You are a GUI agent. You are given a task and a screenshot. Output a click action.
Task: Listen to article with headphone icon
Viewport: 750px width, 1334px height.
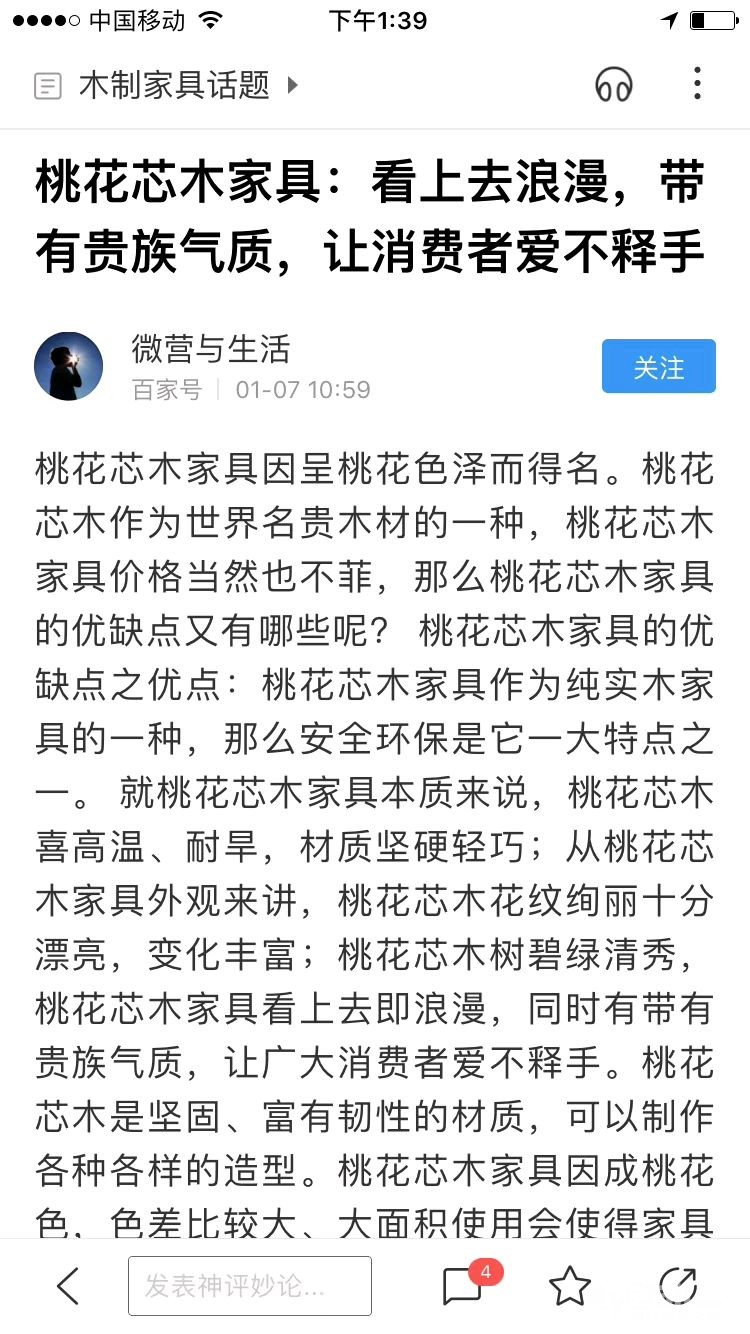pos(614,85)
